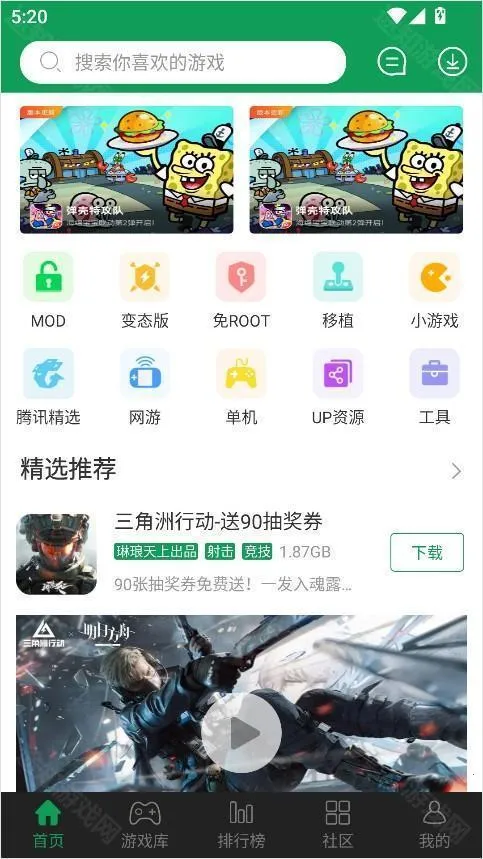
Task: Open the 单机 category
Action: pyautogui.click(x=241, y=387)
